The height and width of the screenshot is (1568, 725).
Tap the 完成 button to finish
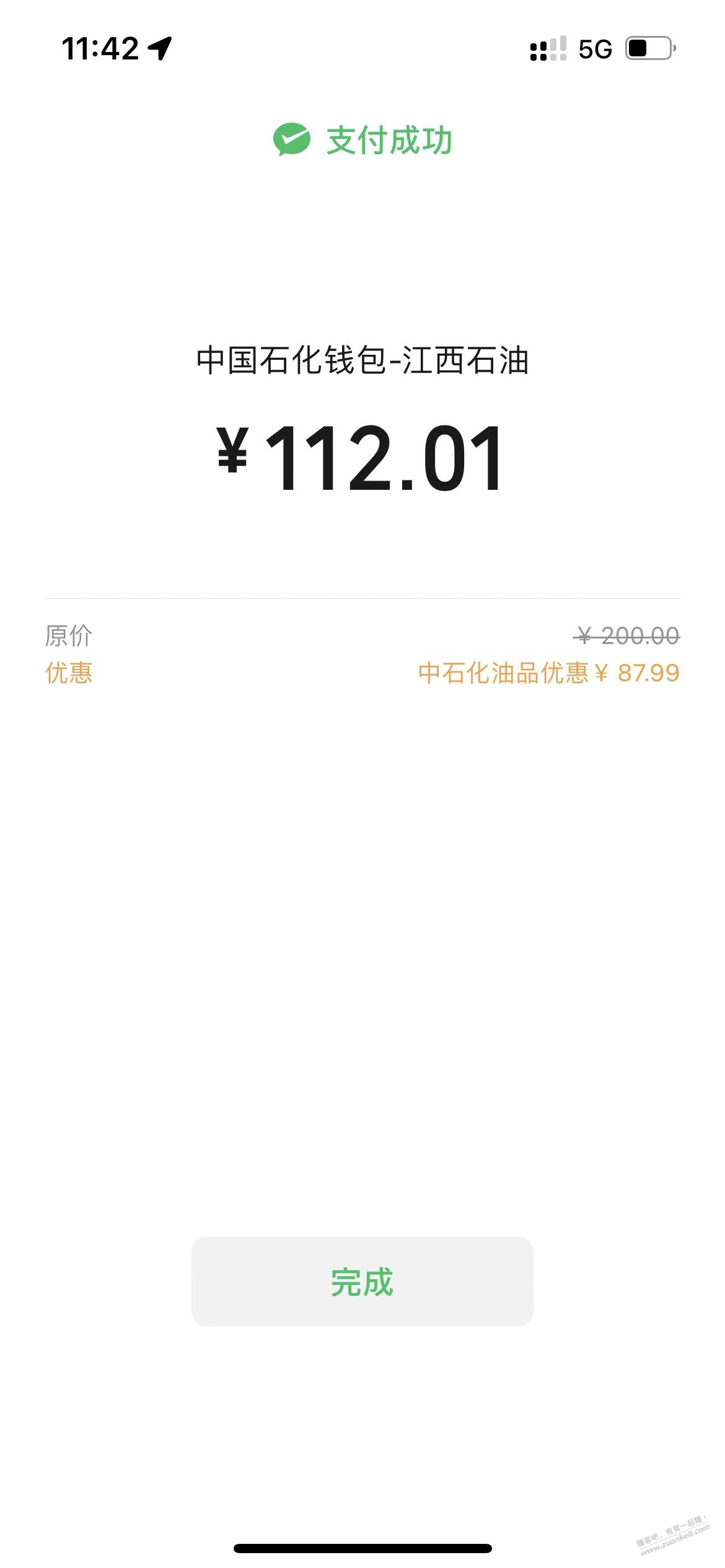(x=362, y=1281)
